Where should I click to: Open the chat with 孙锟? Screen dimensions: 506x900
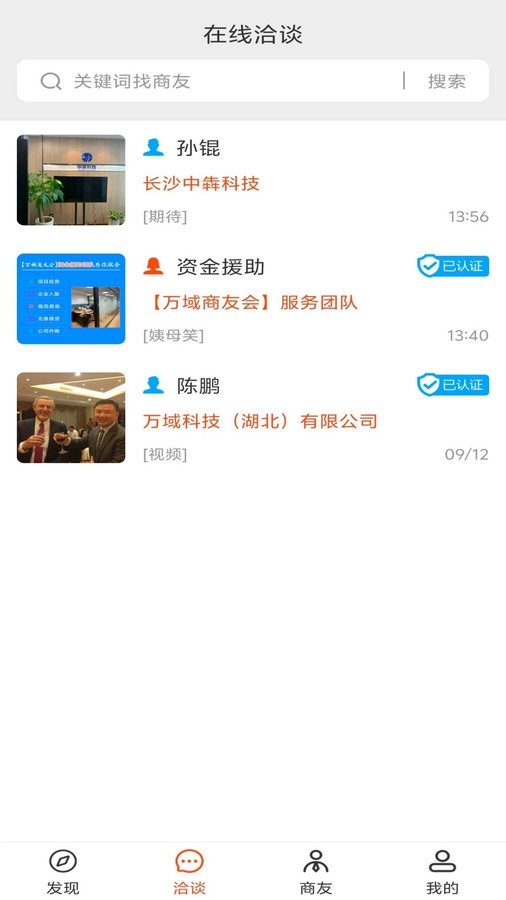pos(253,180)
